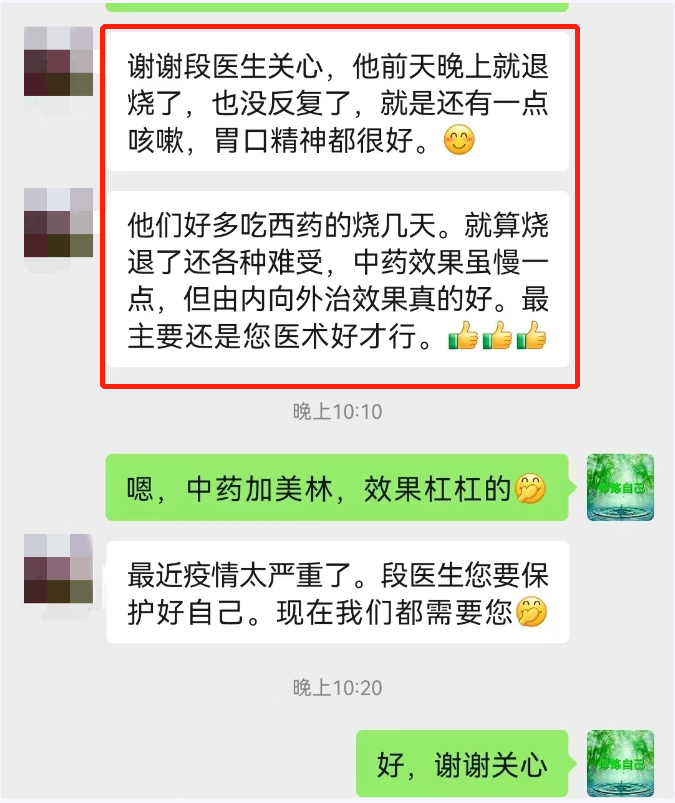Screen dimensions: 675x803
Task: Open own avatar beside the '中药加美林' reply
Action: point(620,487)
